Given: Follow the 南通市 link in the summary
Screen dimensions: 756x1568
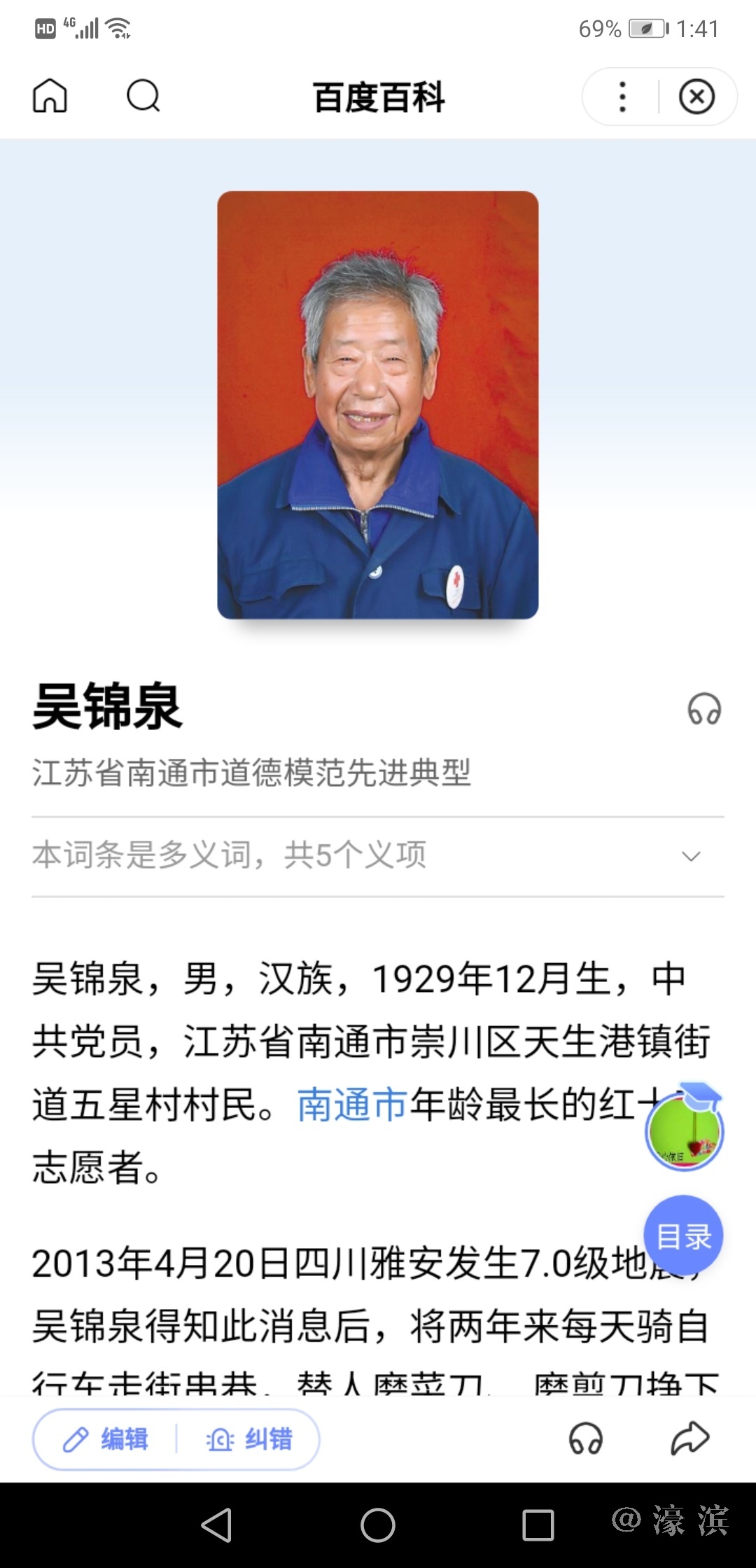Looking at the screenshot, I should coord(352,1105).
